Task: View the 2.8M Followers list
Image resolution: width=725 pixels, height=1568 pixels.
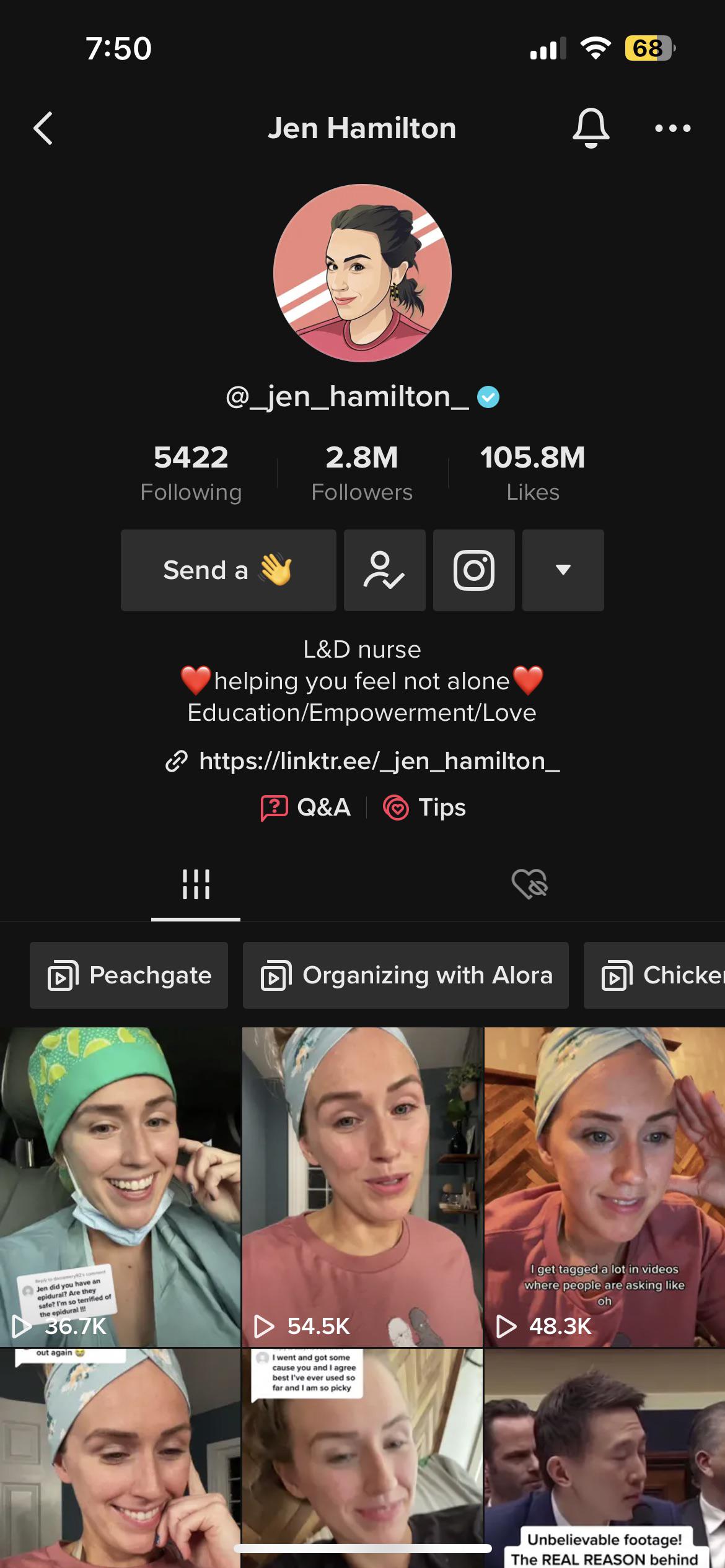Action: click(x=362, y=473)
